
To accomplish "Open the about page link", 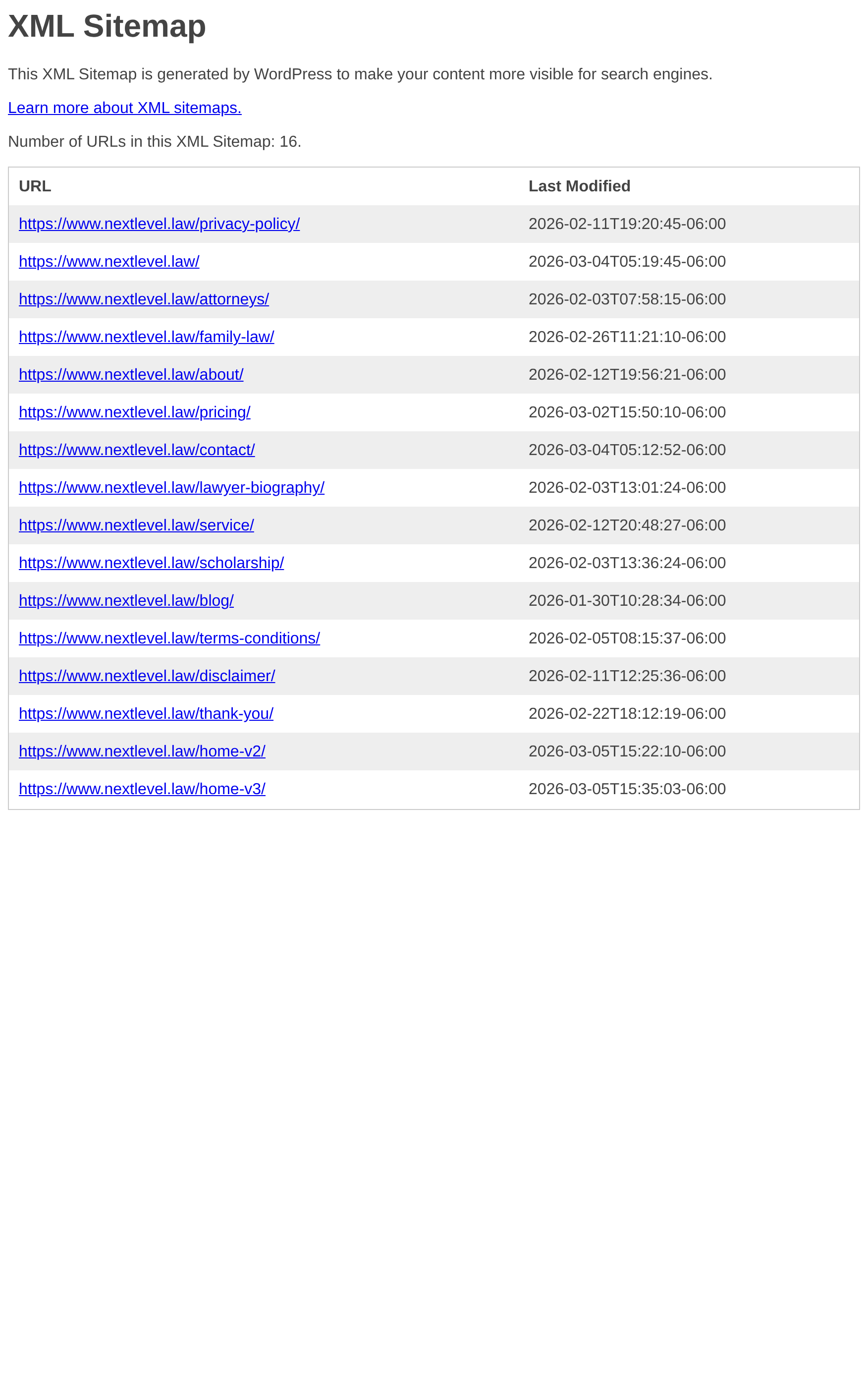I will [131, 374].
